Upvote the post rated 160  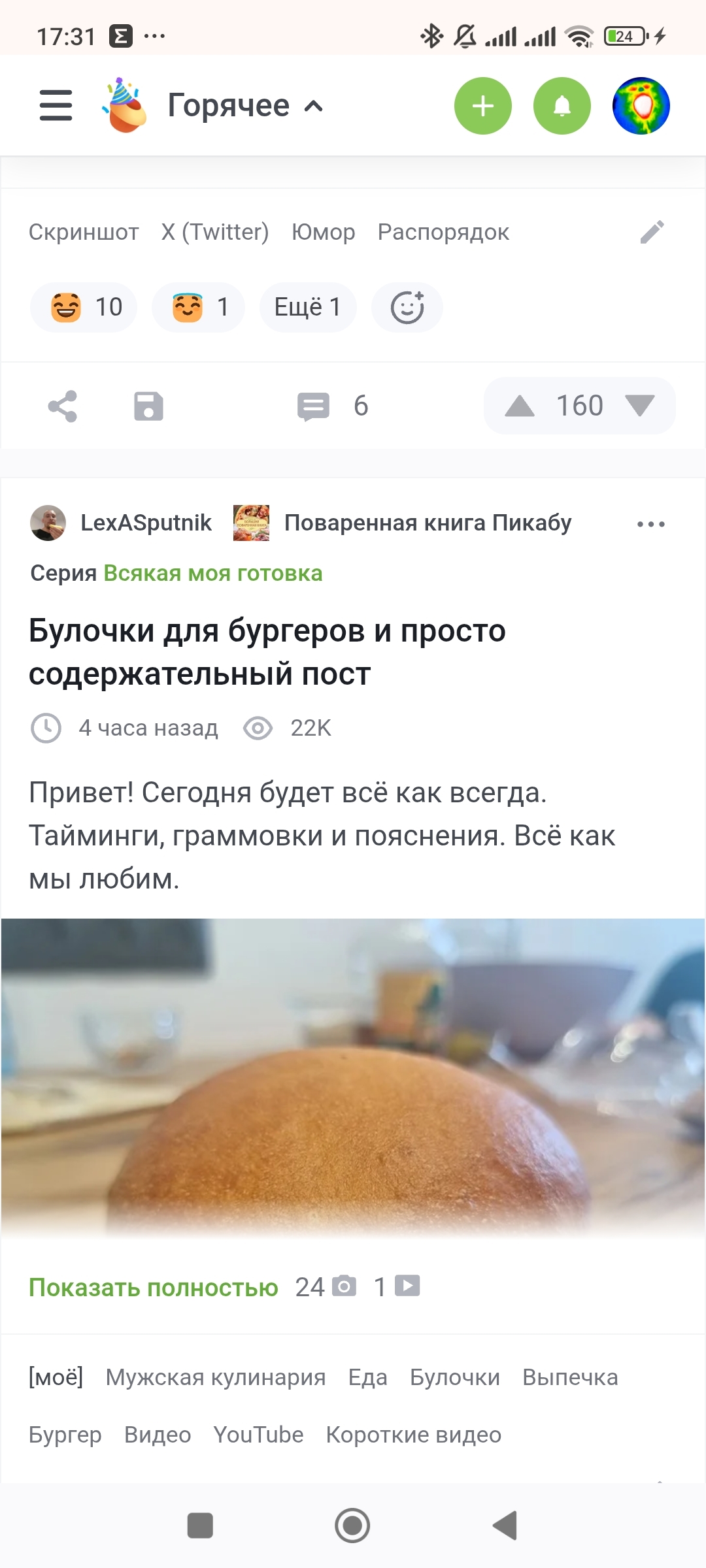[520, 406]
